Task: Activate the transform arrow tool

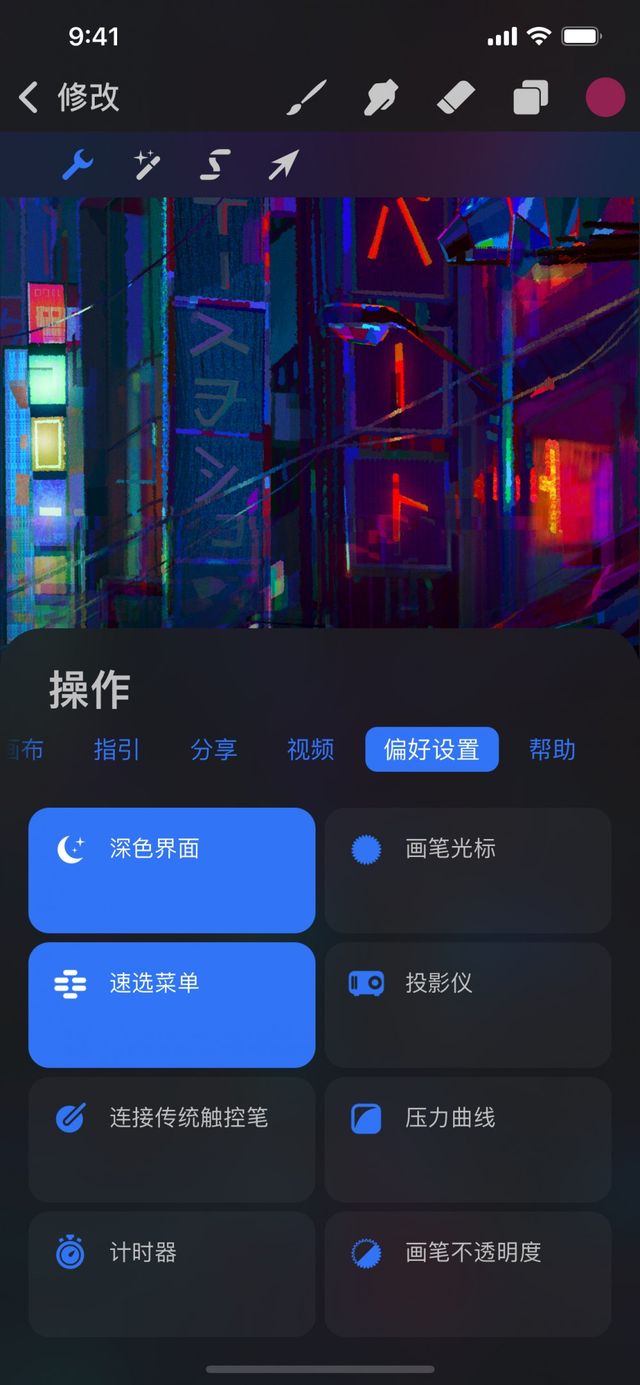Action: [283, 165]
